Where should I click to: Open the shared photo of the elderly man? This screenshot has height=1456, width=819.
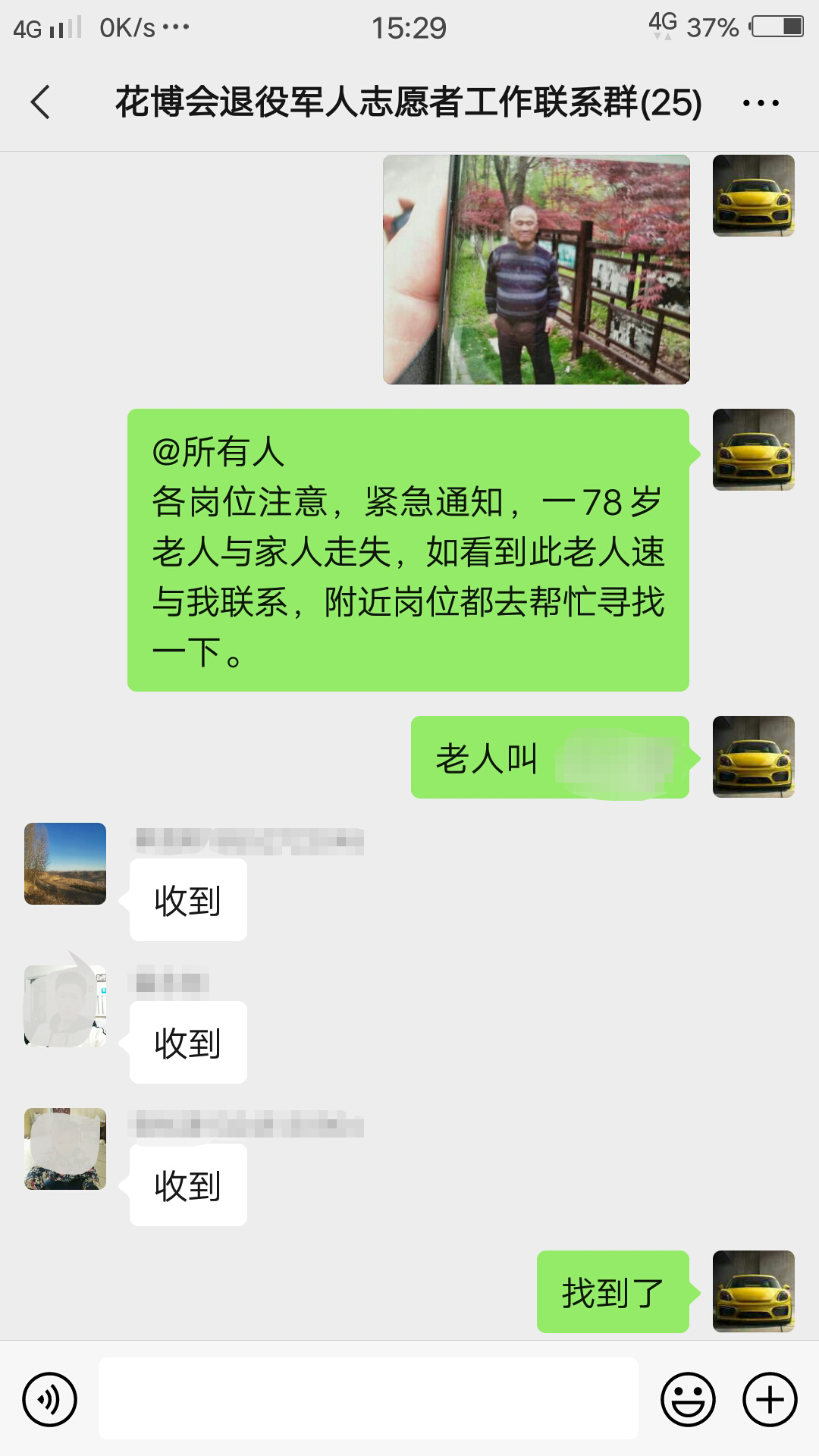(x=536, y=269)
